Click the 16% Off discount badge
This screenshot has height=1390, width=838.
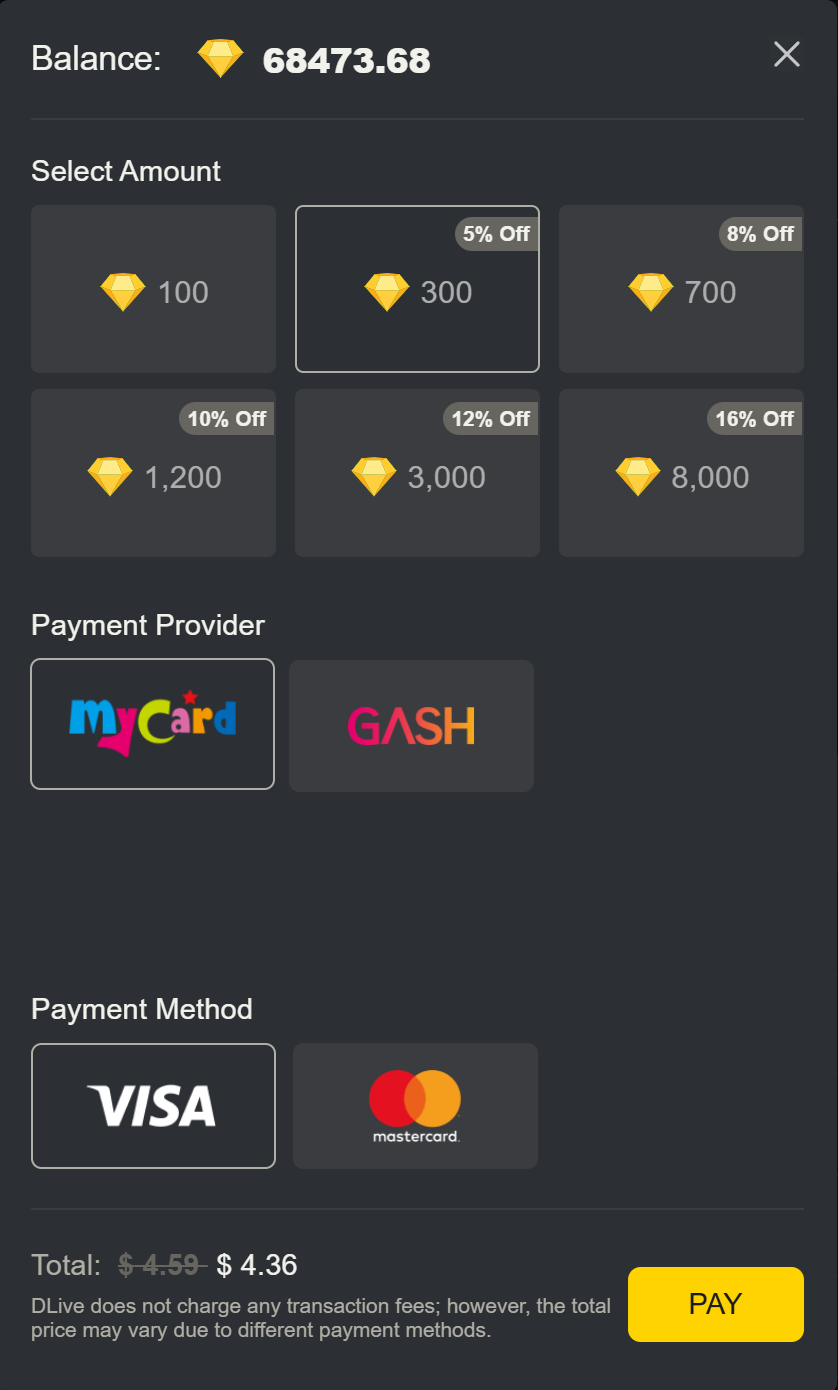pyautogui.click(x=753, y=418)
